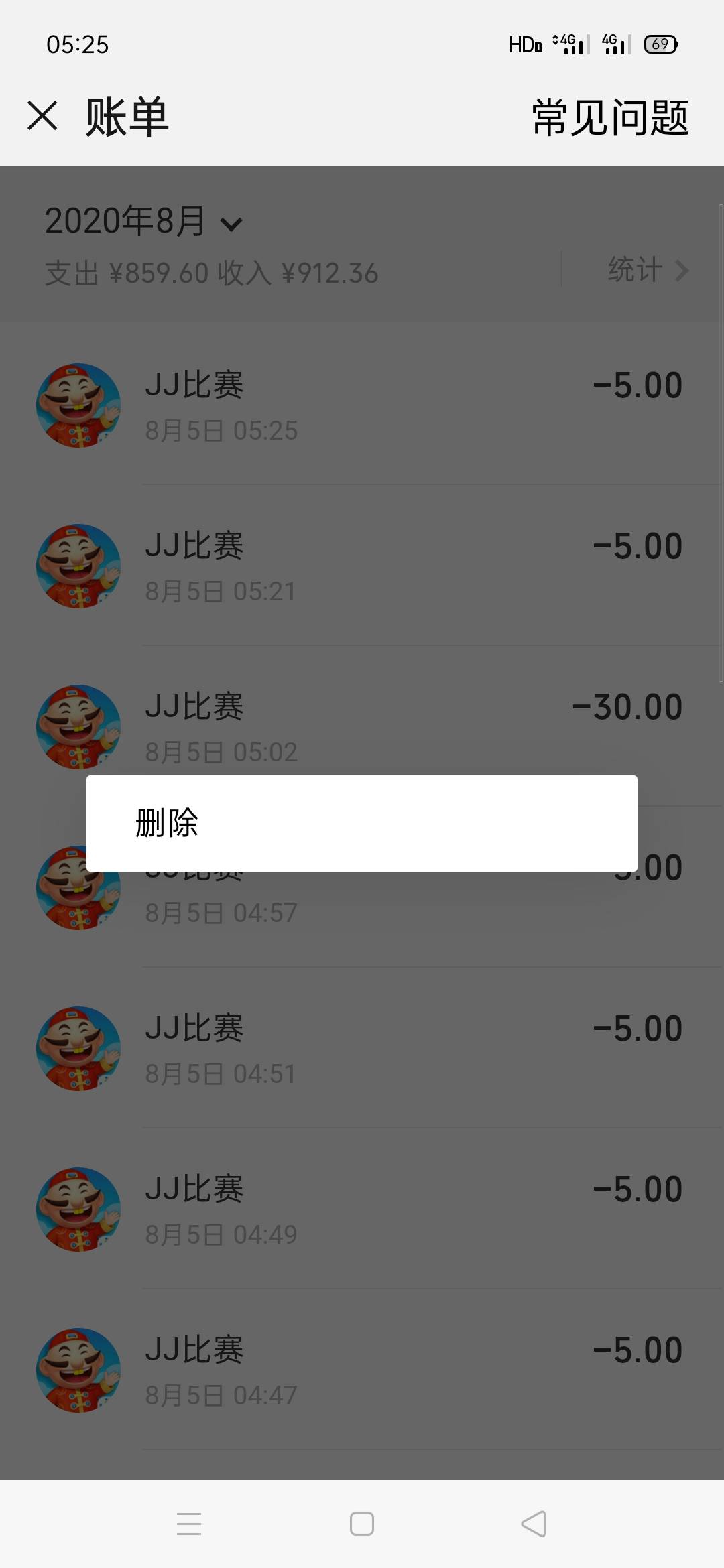724x1568 pixels.
Task: Tap the JJ比赛 avatar on the 04:51 transaction
Action: (x=77, y=1049)
